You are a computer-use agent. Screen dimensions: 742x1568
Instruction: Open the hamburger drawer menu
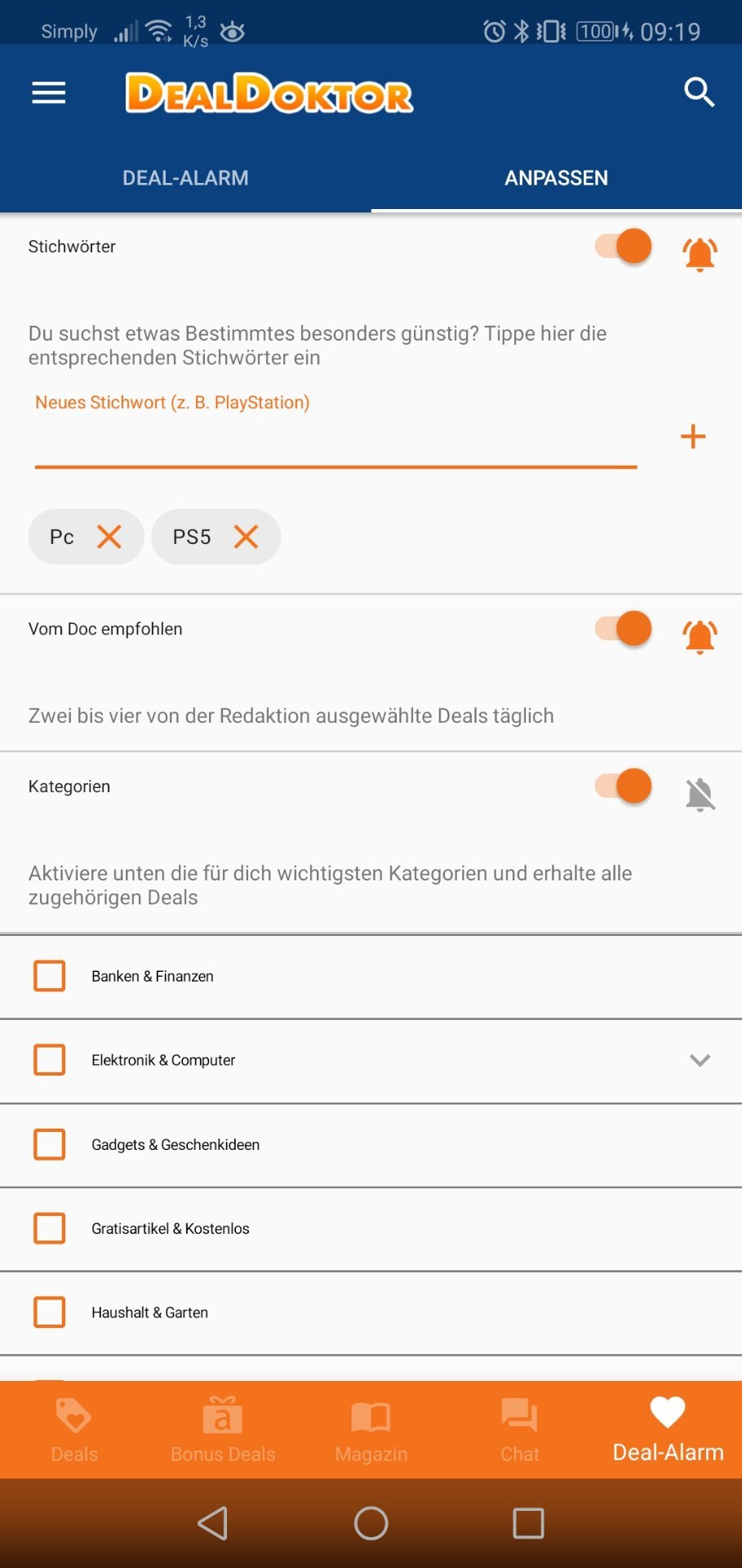[48, 93]
